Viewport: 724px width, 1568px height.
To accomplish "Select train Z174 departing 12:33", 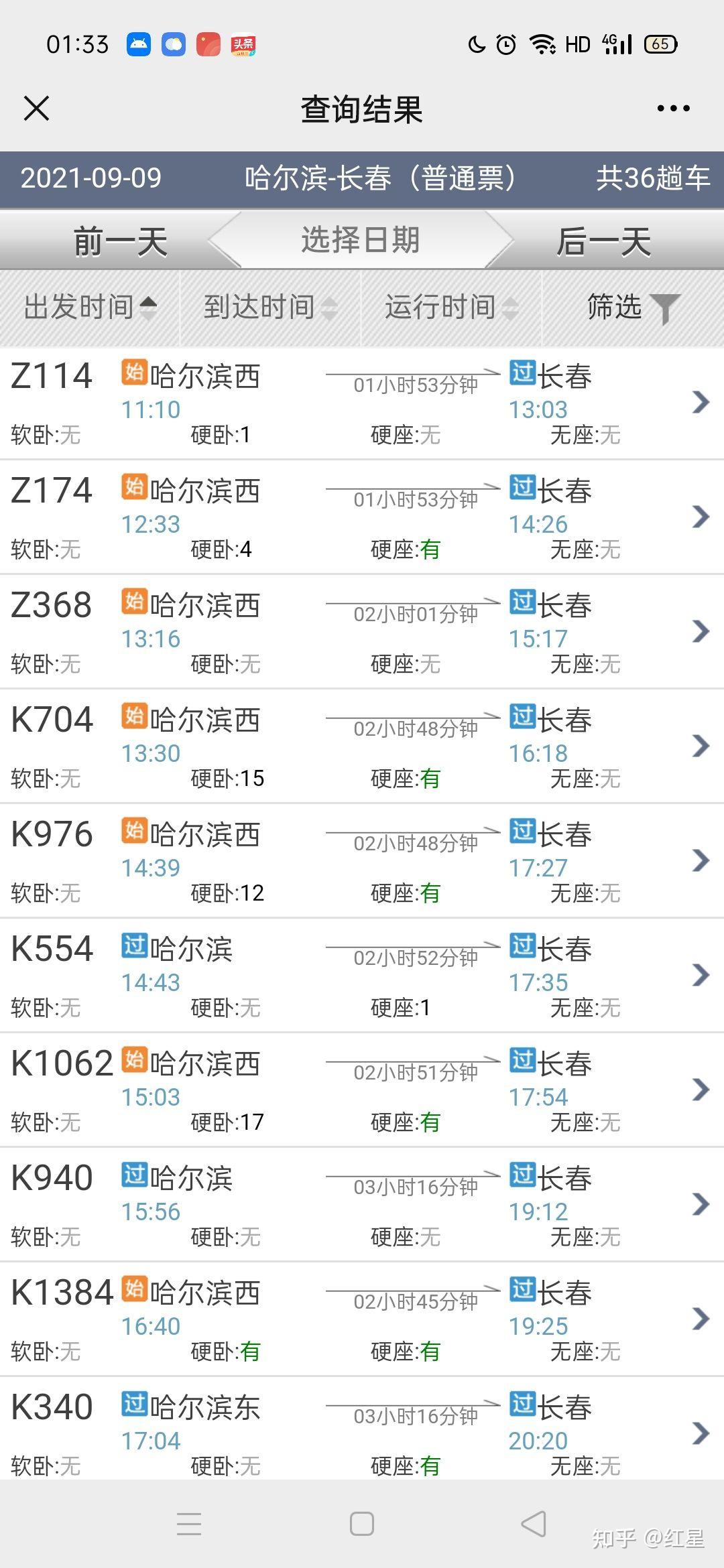I will 362,517.
